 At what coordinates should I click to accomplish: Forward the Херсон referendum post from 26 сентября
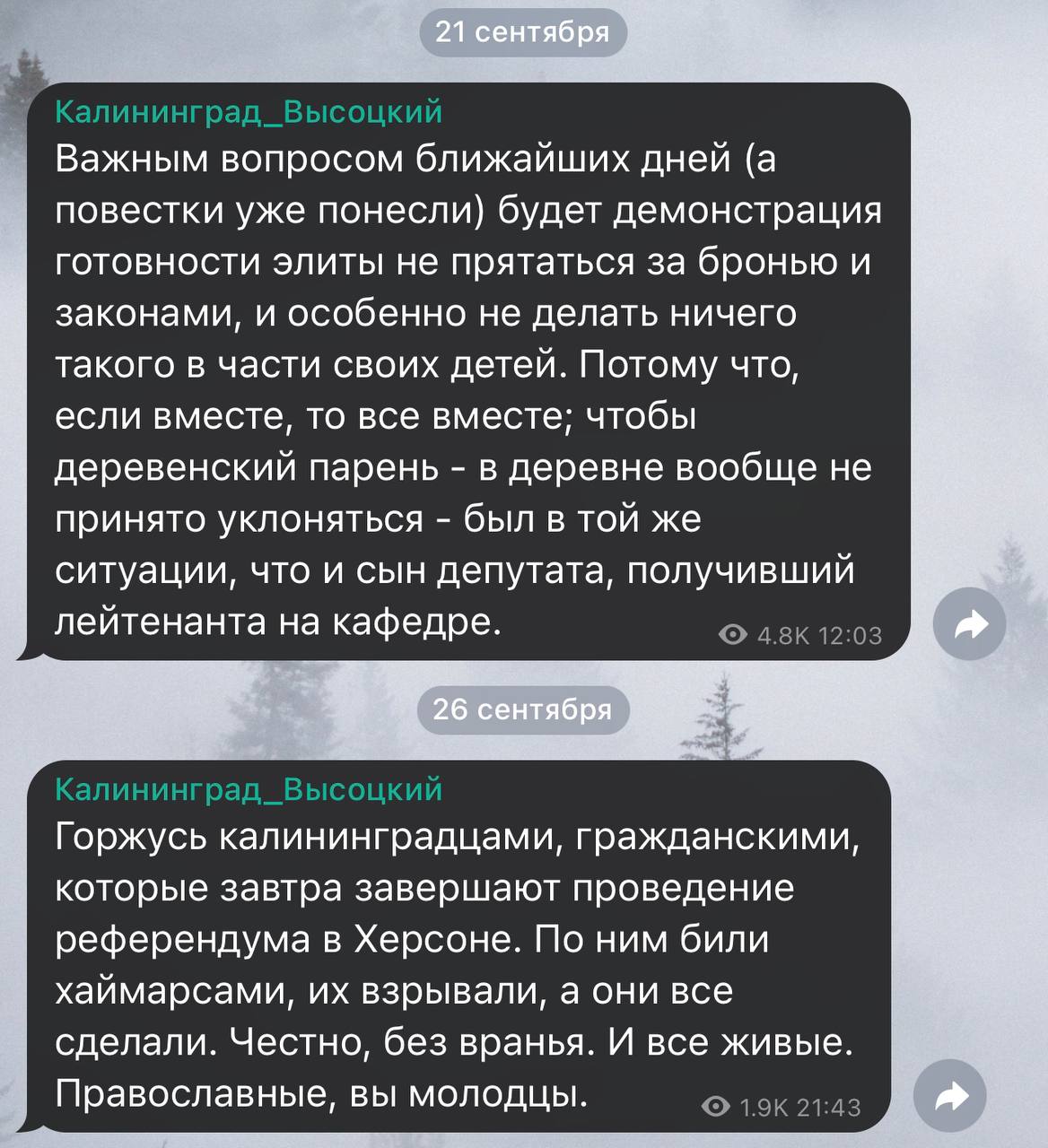(x=949, y=1095)
